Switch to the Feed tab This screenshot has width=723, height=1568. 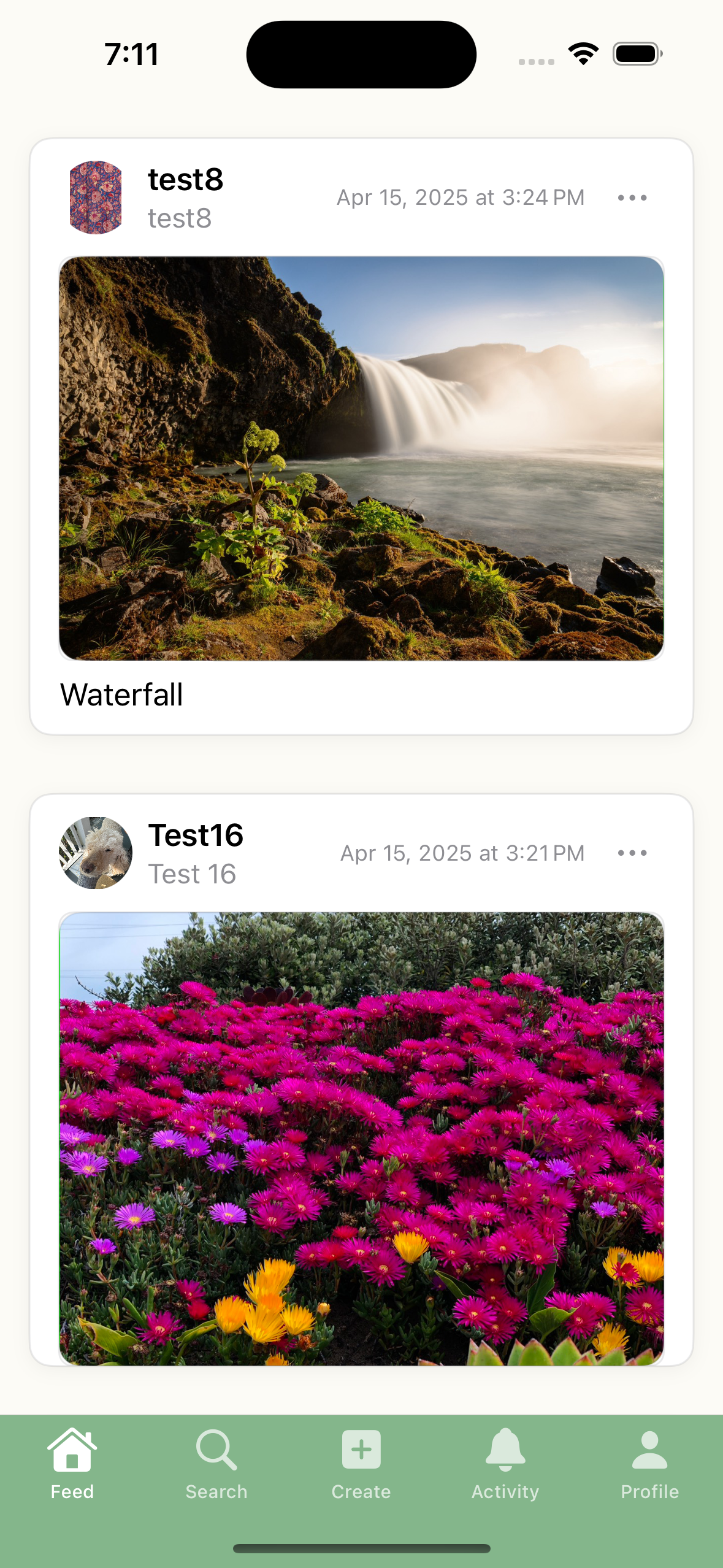pos(72,1464)
